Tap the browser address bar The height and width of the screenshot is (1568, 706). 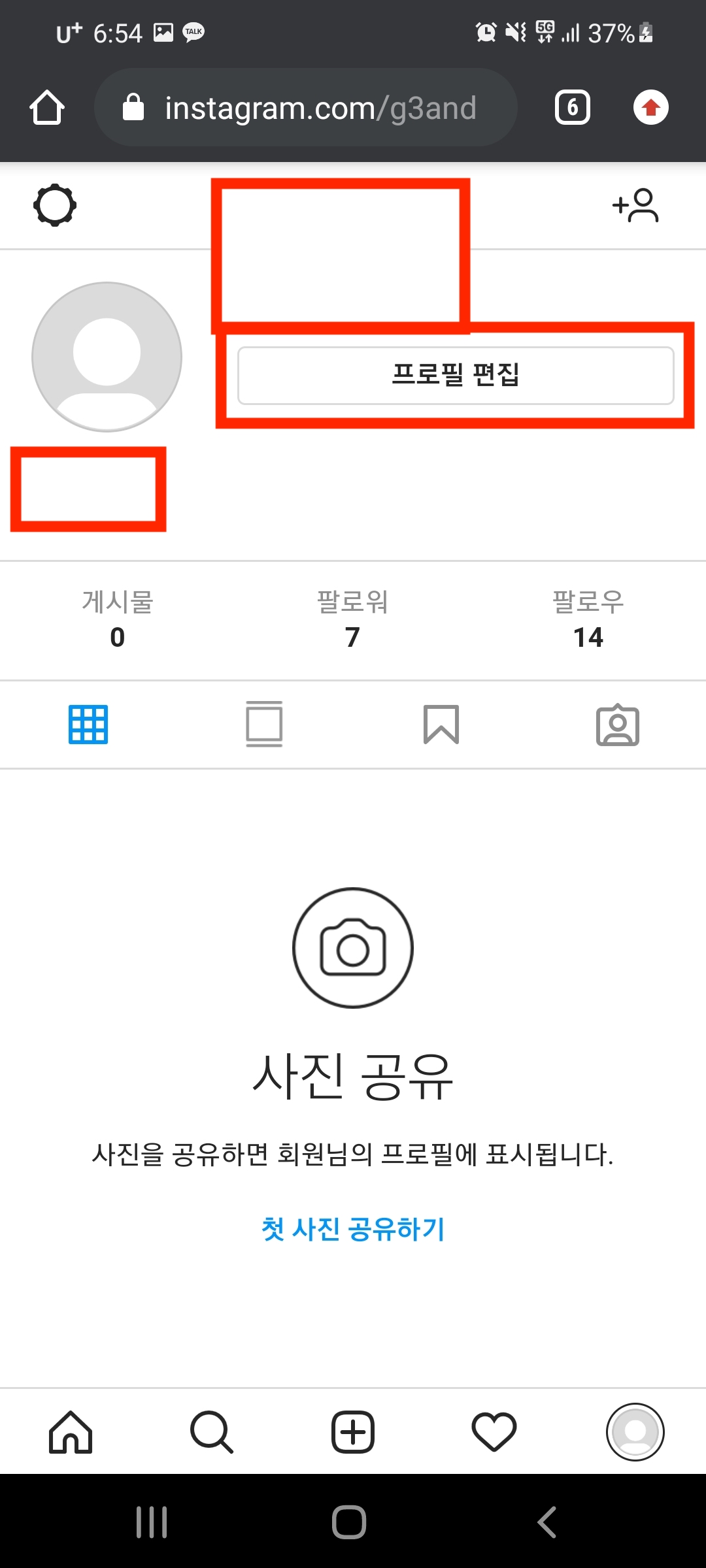(306, 108)
